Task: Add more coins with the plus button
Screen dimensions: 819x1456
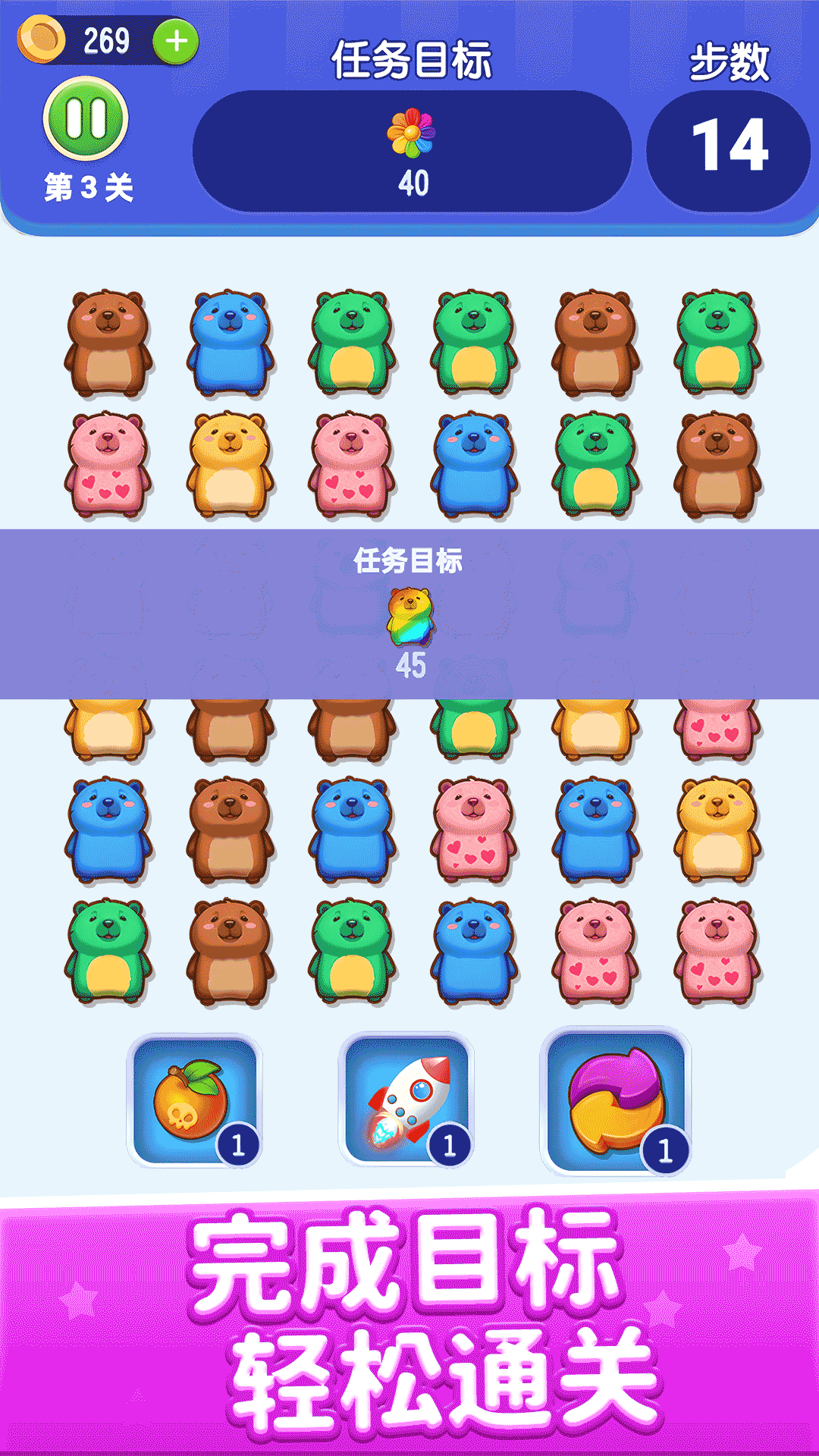Action: point(176,41)
